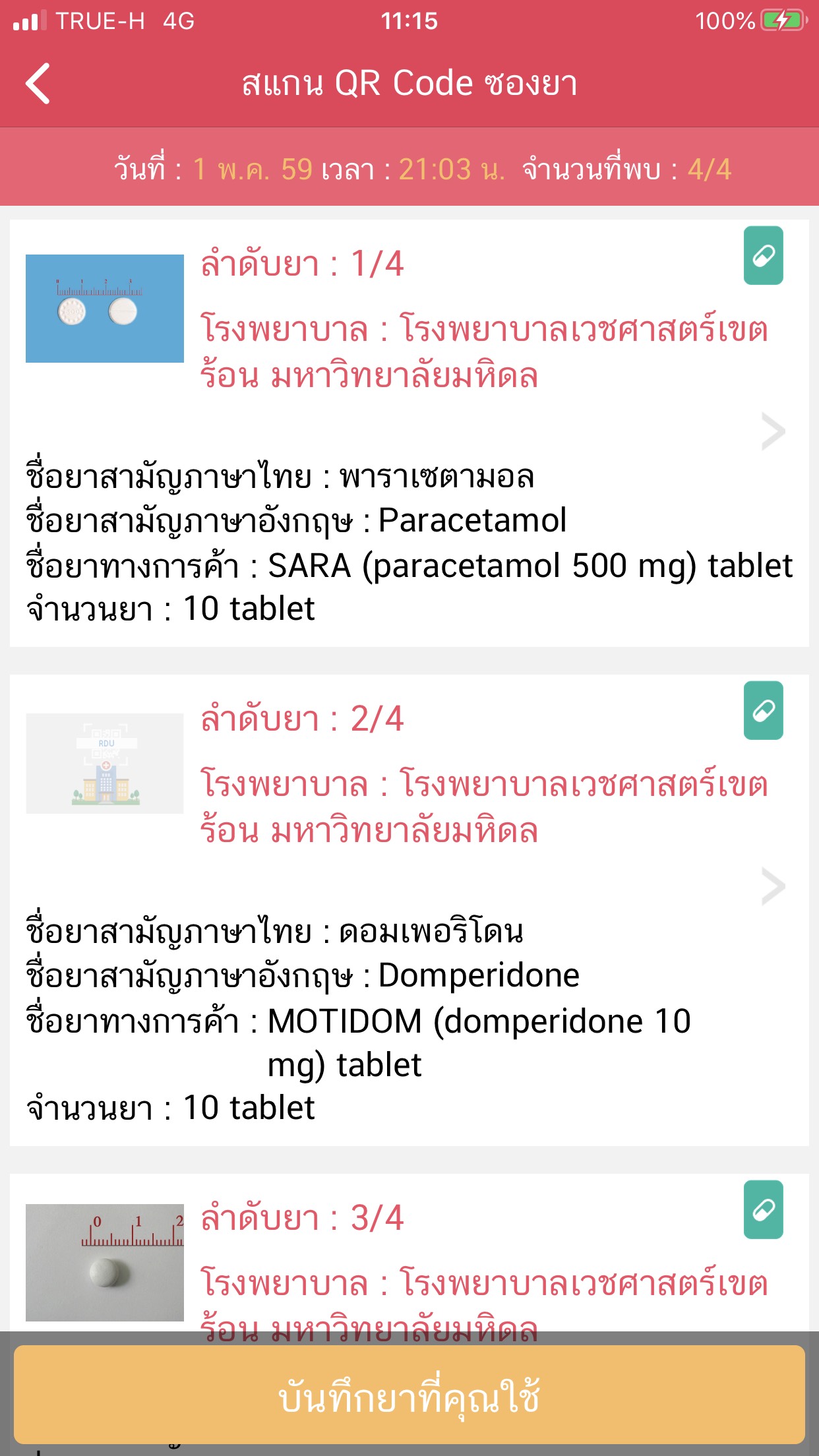
Task: Go back from the QR Code scan screen
Action: 38,84
